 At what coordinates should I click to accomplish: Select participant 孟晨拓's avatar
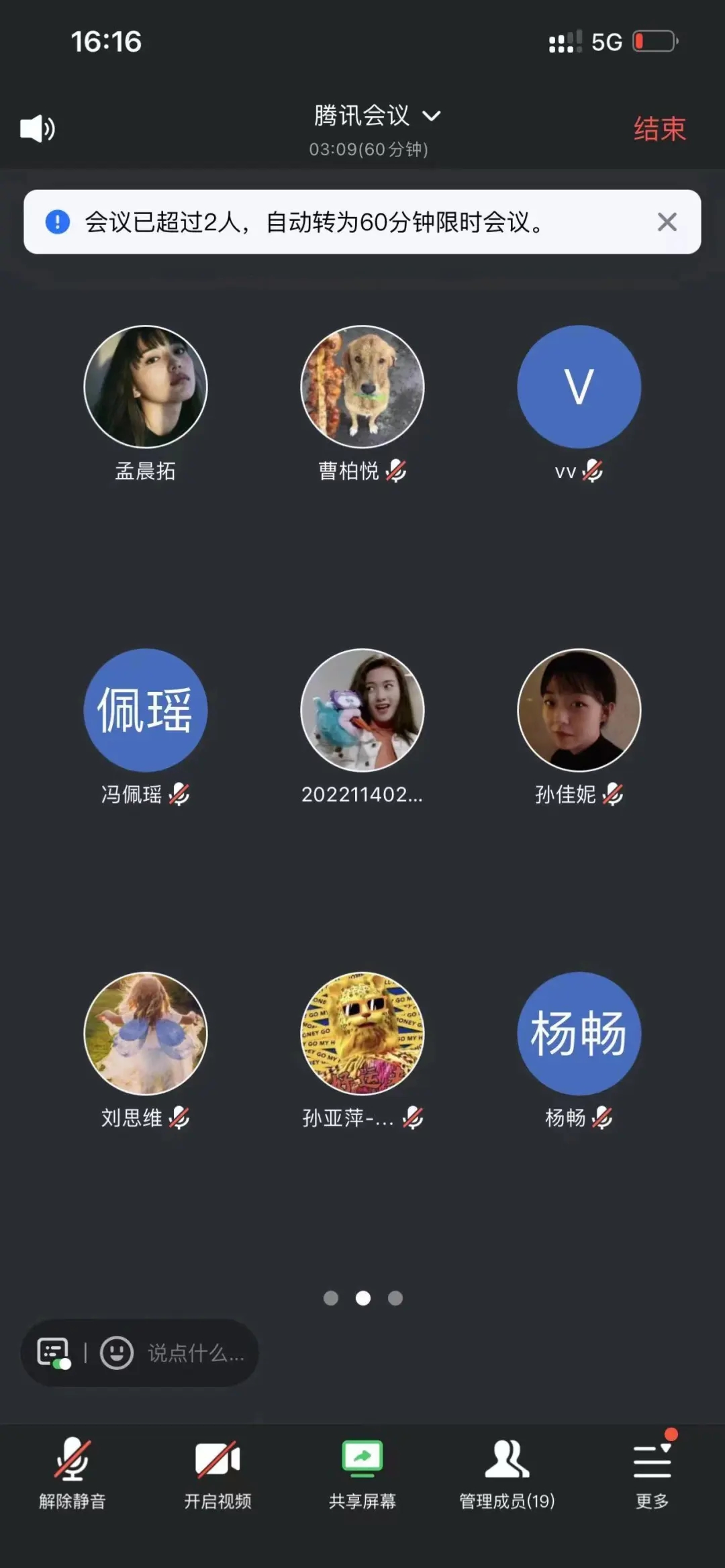(146, 387)
